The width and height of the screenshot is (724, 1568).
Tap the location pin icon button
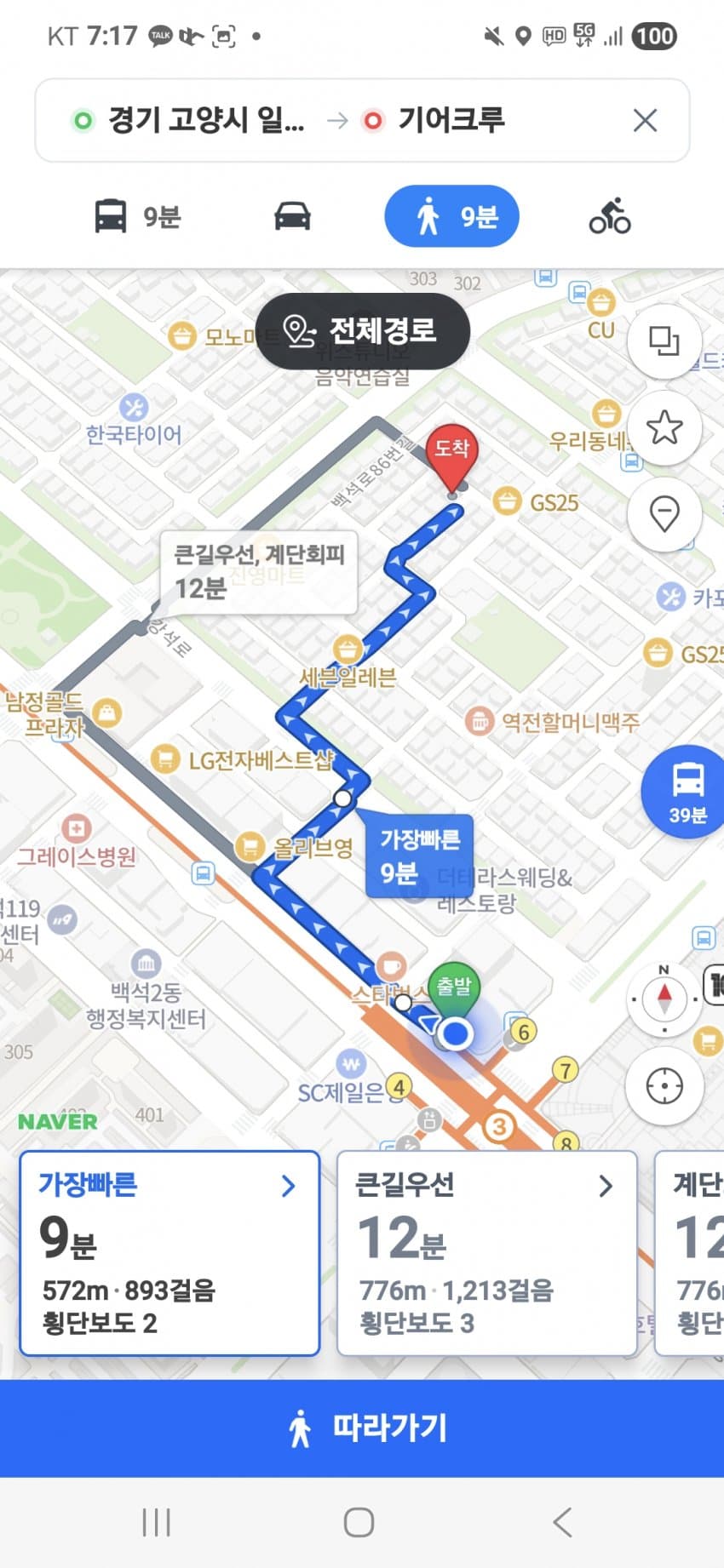point(664,513)
